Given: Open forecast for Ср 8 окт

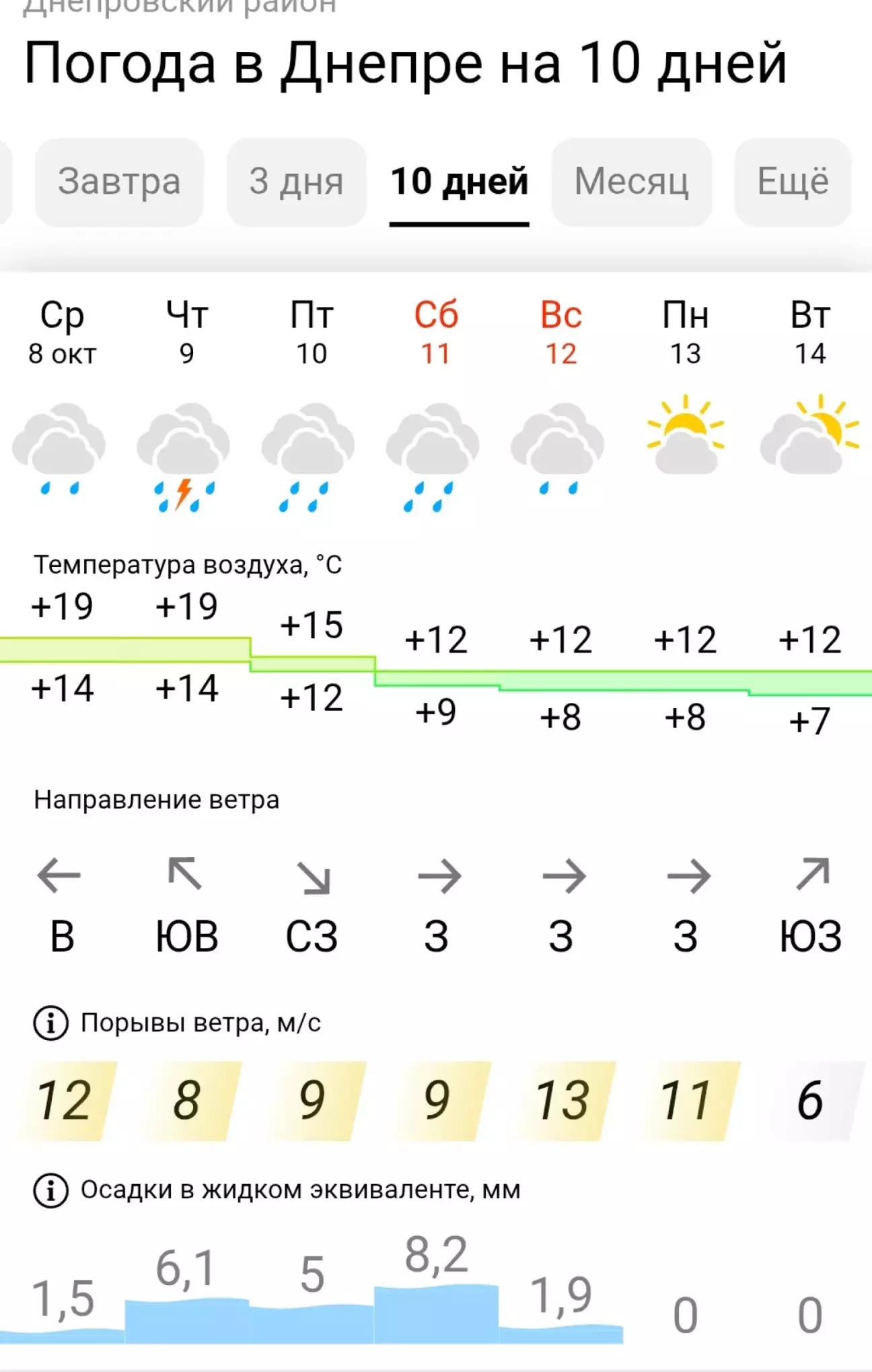Looking at the screenshot, I should tap(62, 333).
